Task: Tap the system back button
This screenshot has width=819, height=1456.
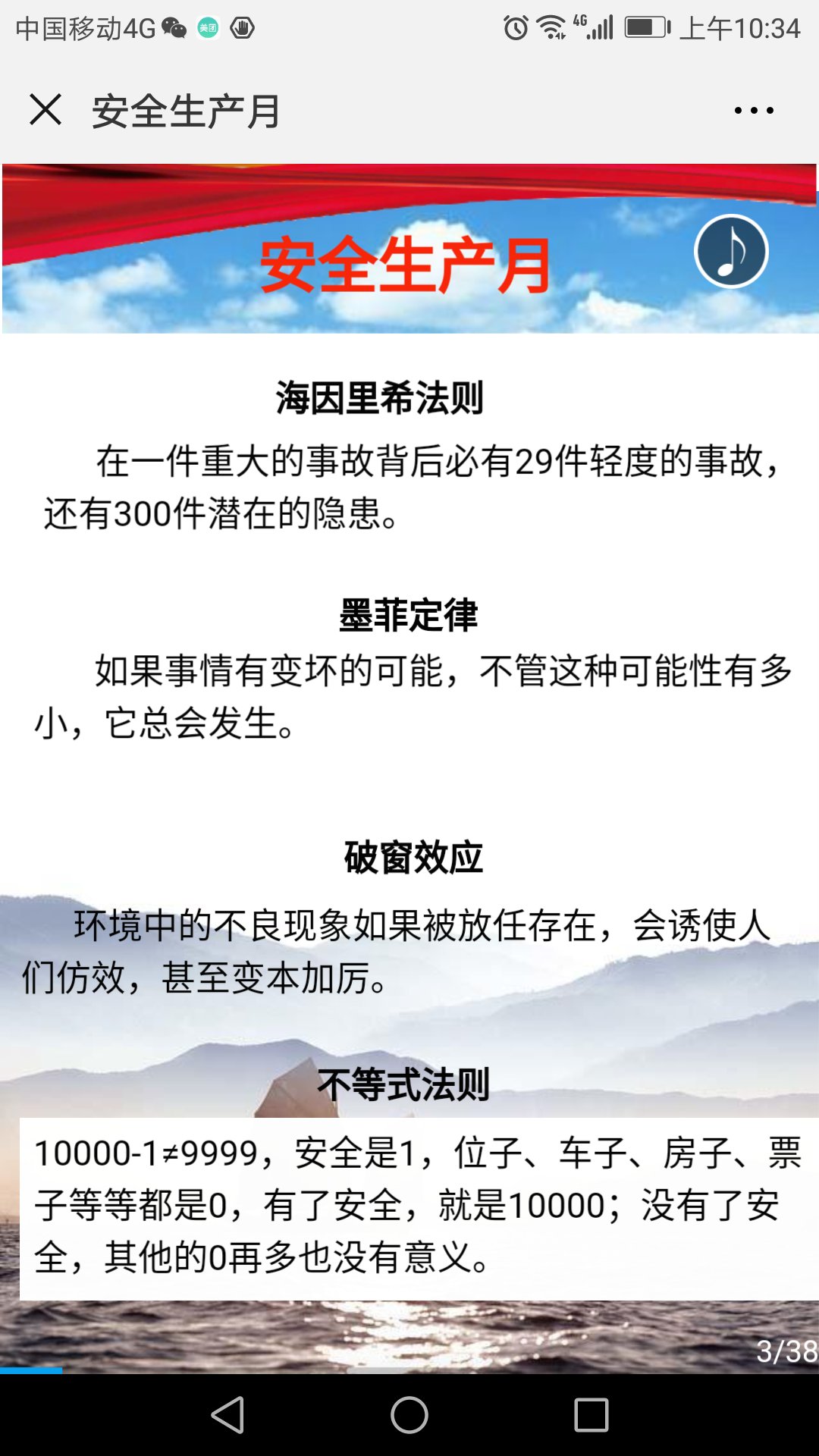Action: [x=227, y=1415]
